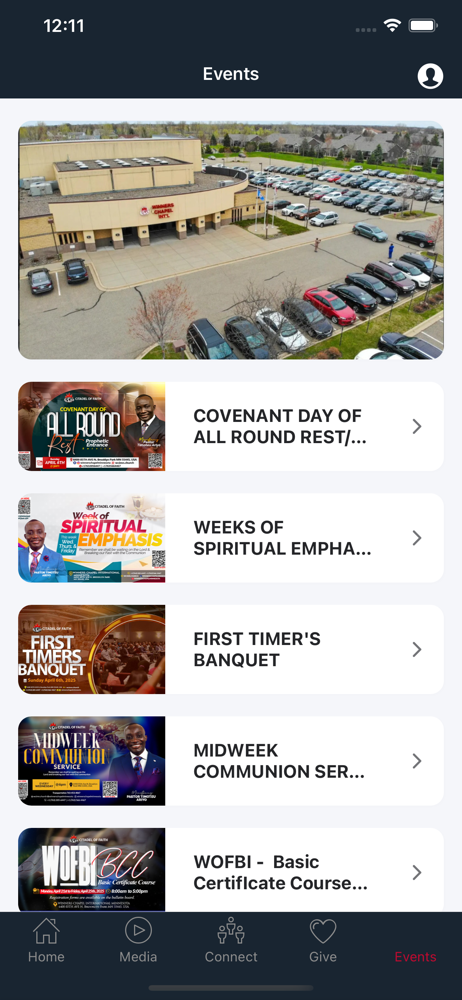Screen dimensions: 462x1000
Task: View Weeks of Spiritual Emphasis event
Action: pos(231,538)
